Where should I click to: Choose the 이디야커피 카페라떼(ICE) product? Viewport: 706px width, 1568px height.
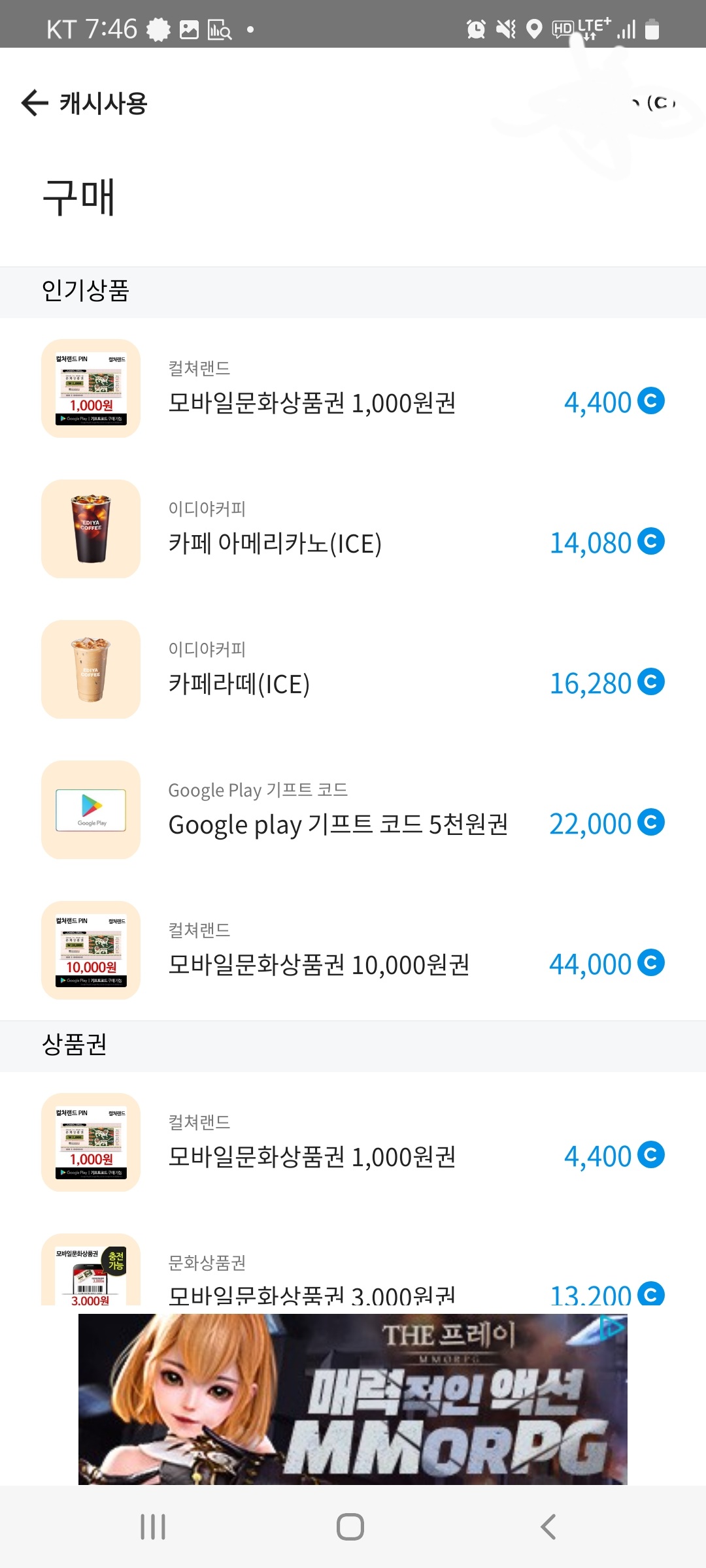[353, 670]
